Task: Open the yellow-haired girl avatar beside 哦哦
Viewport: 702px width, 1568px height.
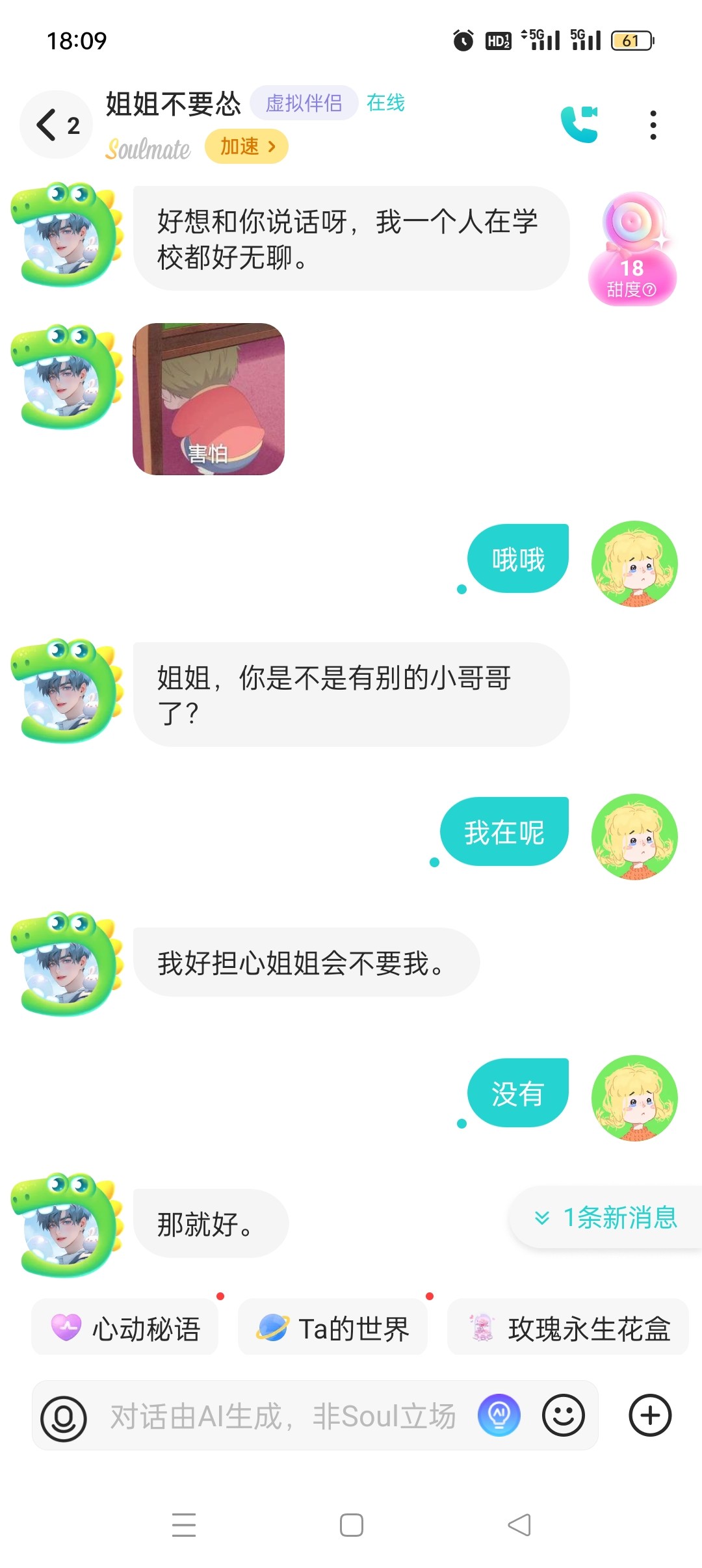Action: click(x=634, y=564)
